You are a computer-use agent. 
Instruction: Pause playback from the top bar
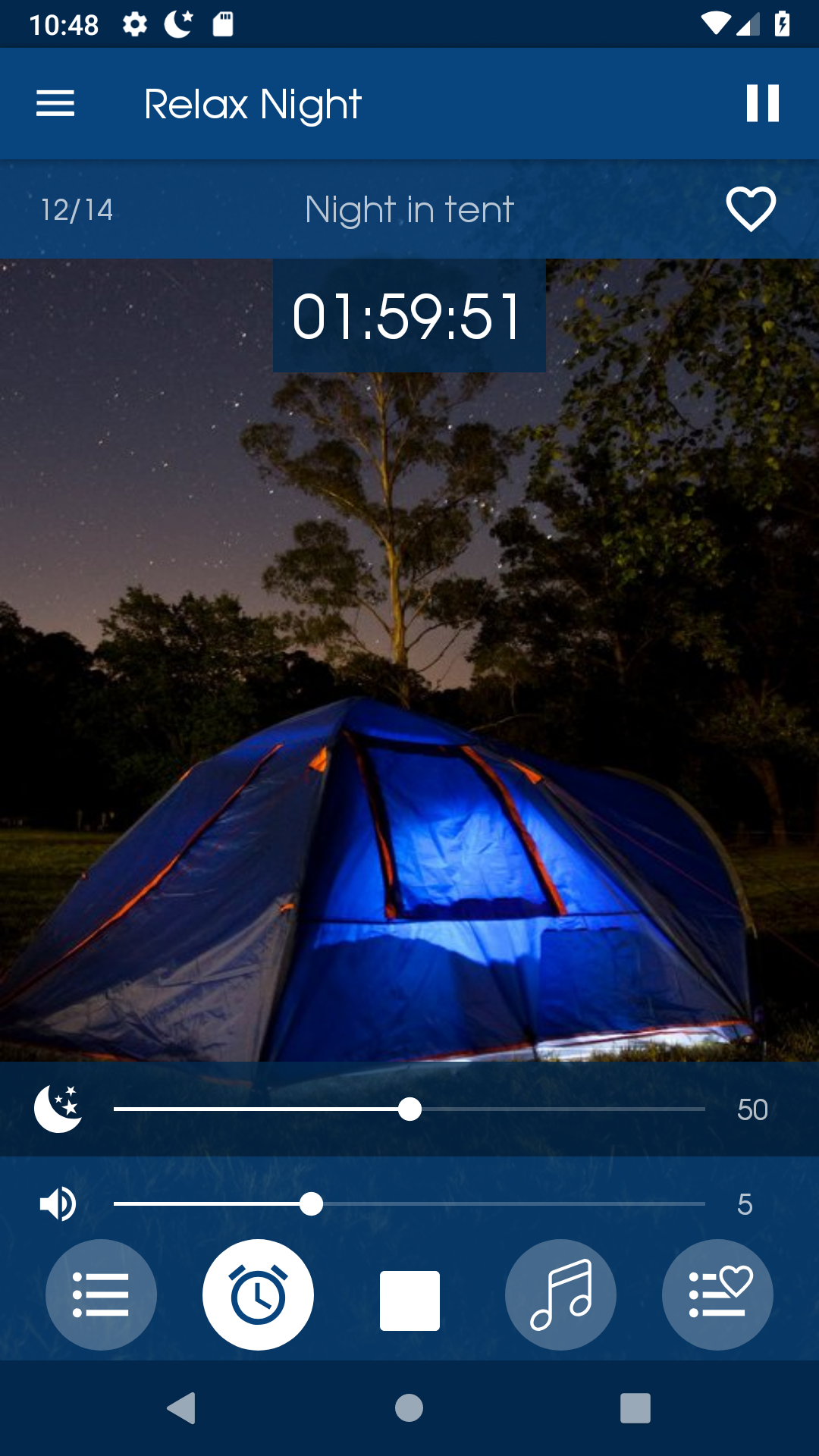pyautogui.click(x=762, y=103)
